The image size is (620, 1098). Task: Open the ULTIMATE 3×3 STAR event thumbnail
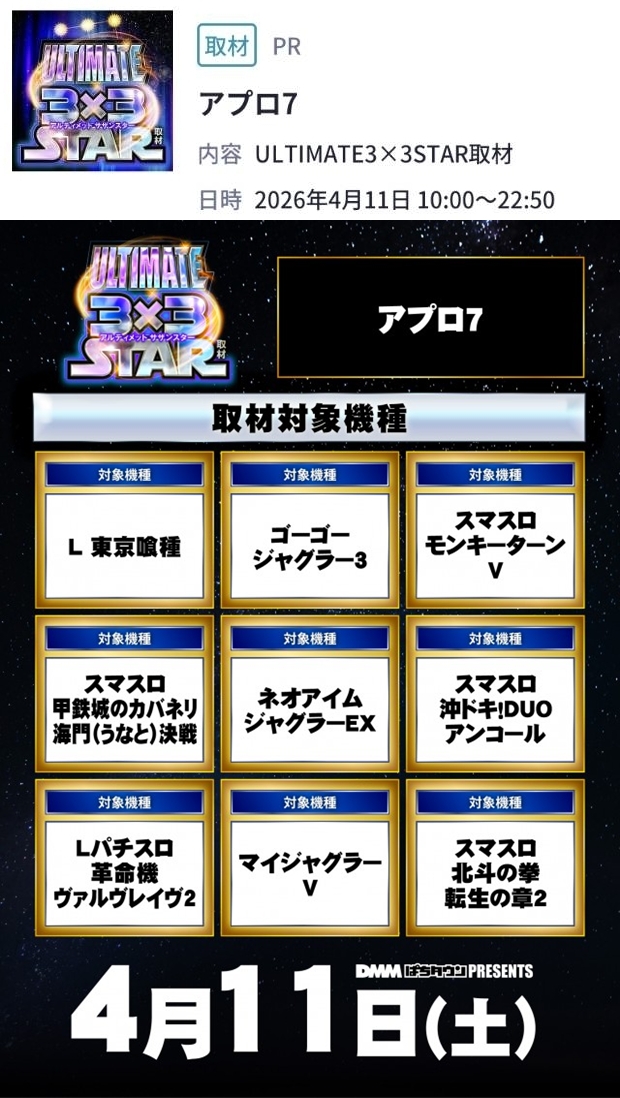[x=93, y=91]
